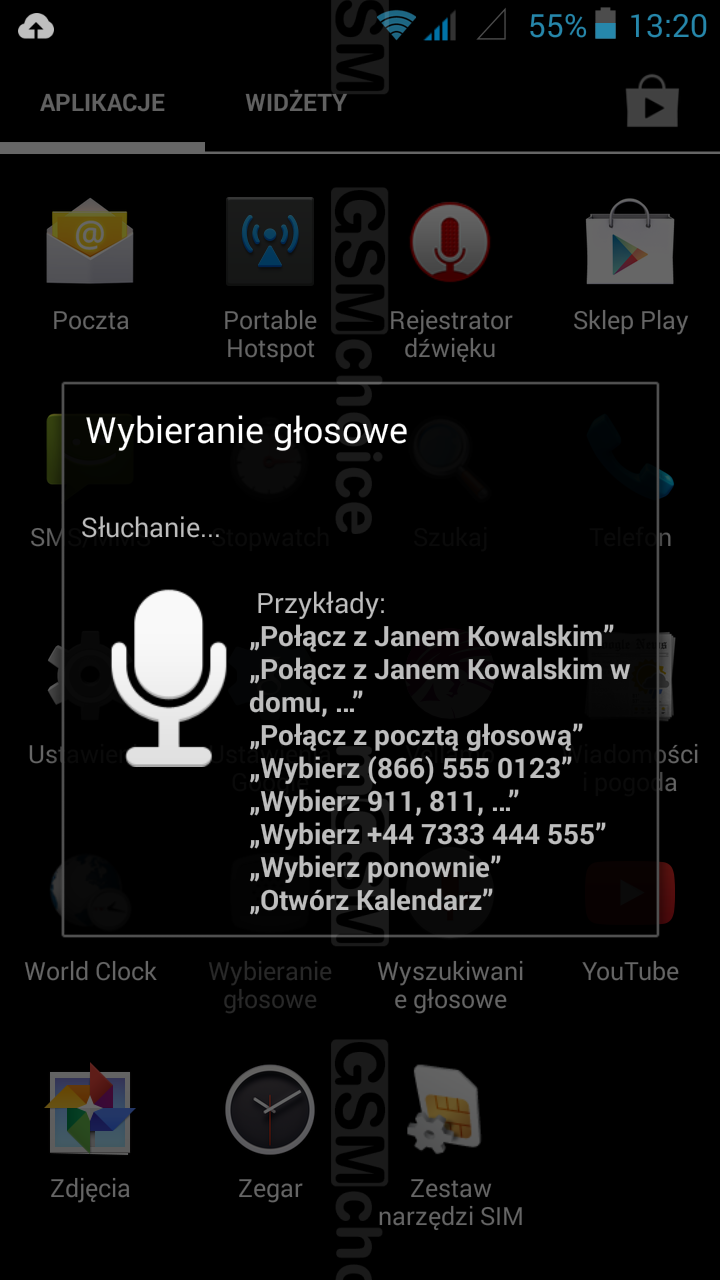Switch to the Widżety tab
Image resolution: width=720 pixels, height=1280 pixels.
[x=295, y=103]
